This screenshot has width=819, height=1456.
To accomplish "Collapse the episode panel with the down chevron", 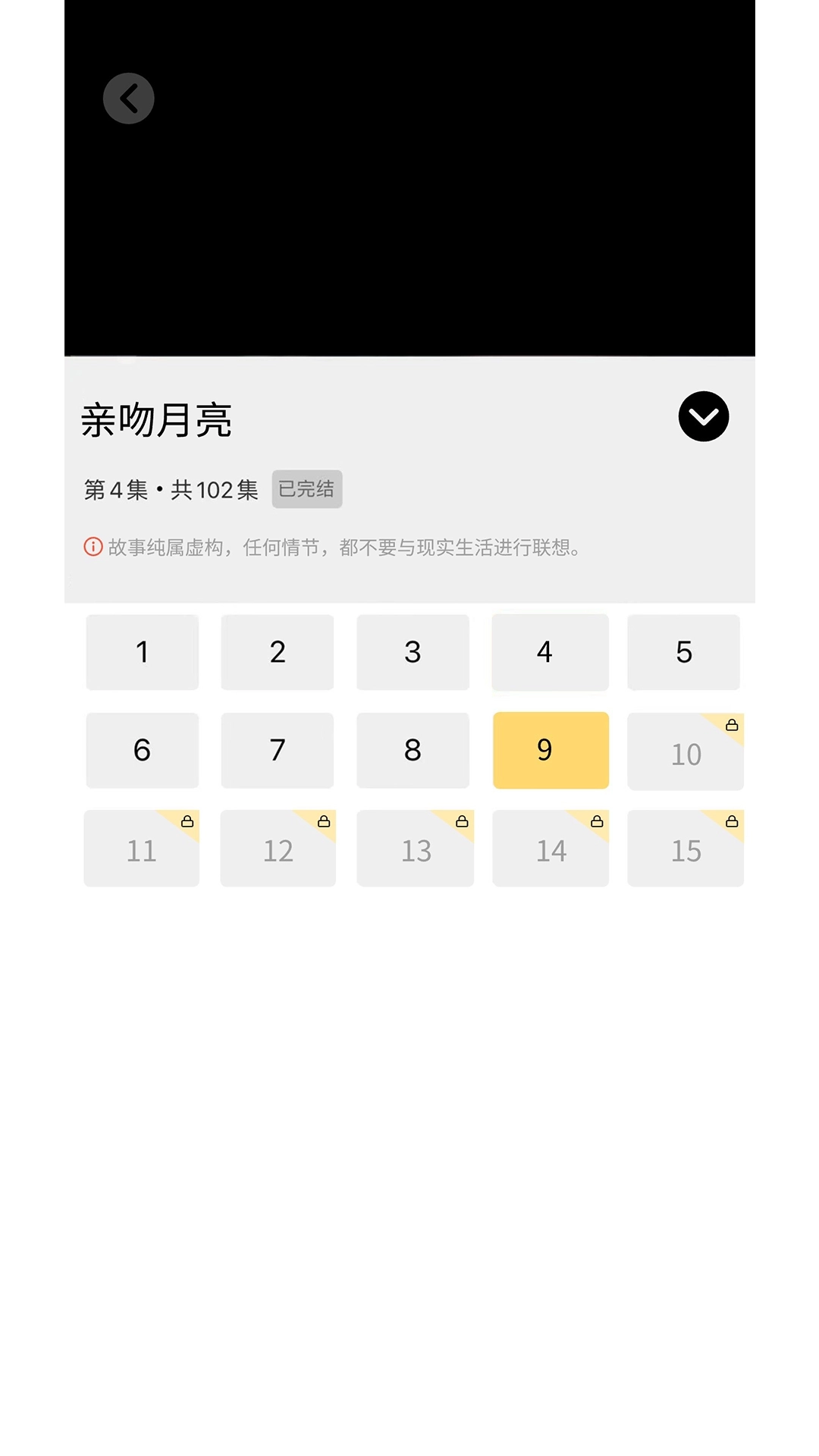I will 703,416.
